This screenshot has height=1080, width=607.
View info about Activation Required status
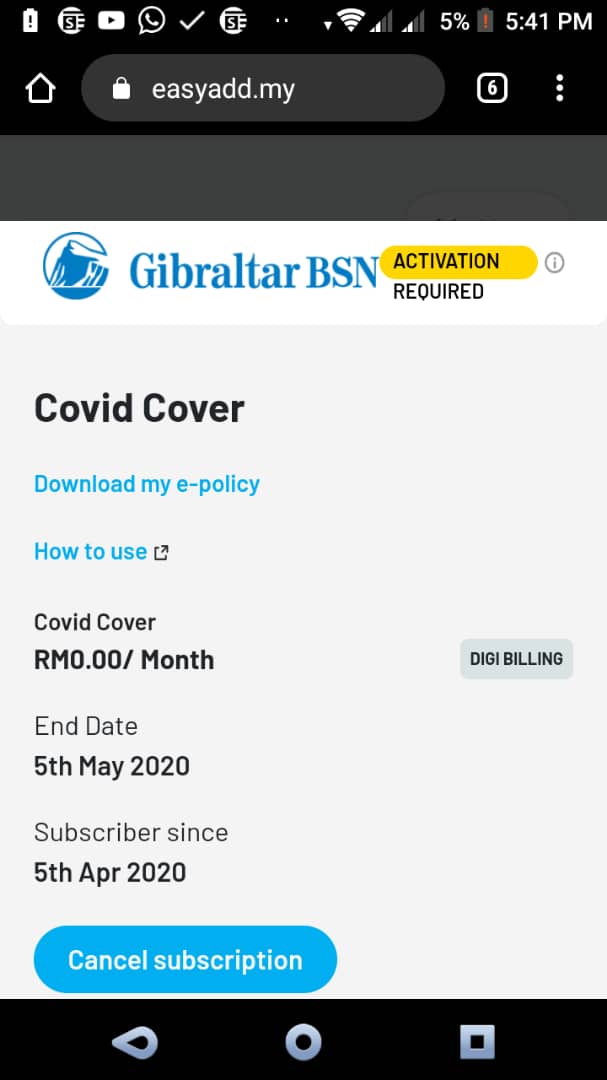point(555,263)
